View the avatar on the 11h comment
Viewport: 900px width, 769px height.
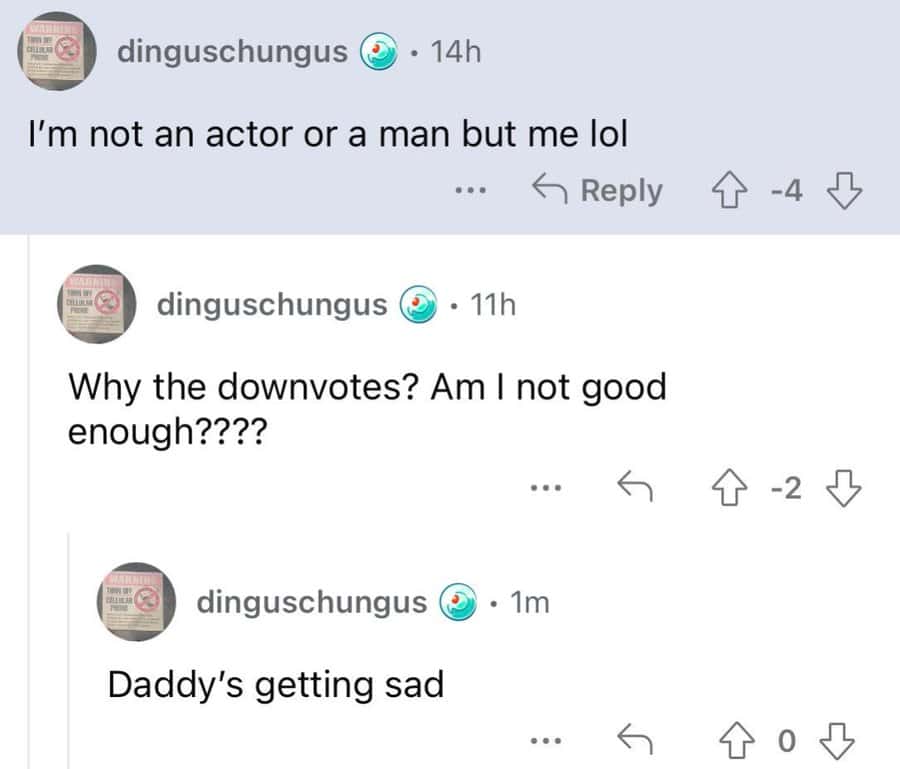pyautogui.click(x=98, y=304)
